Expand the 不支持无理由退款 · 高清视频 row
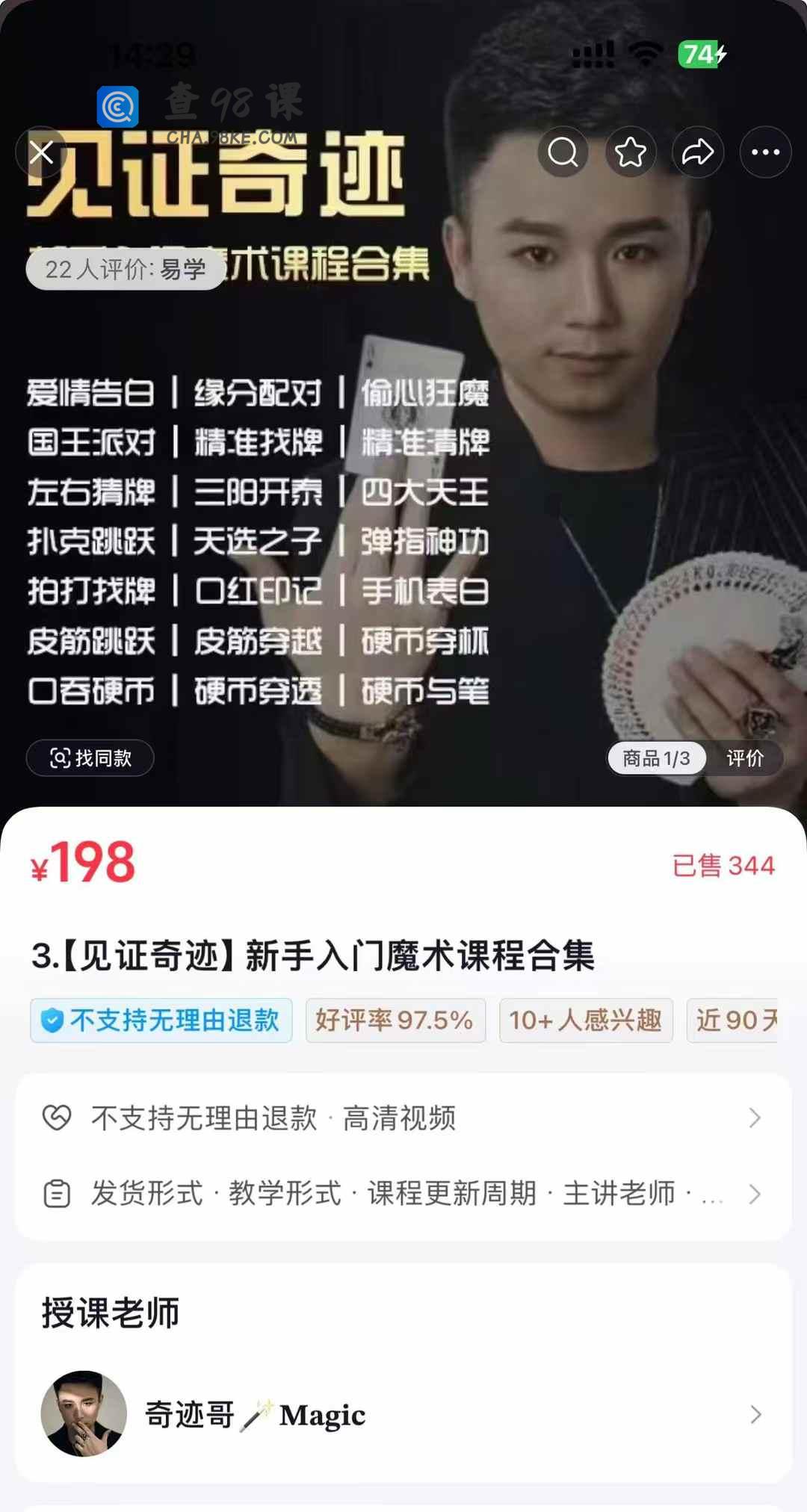The width and height of the screenshot is (807, 1512). (403, 1118)
